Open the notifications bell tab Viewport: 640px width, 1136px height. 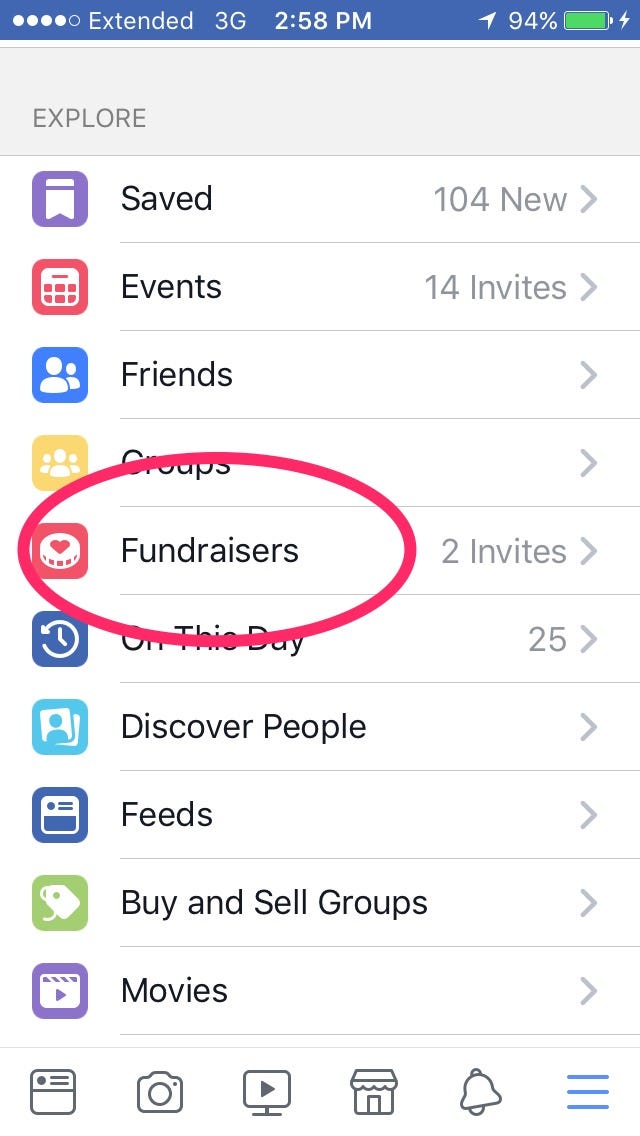tap(480, 1092)
